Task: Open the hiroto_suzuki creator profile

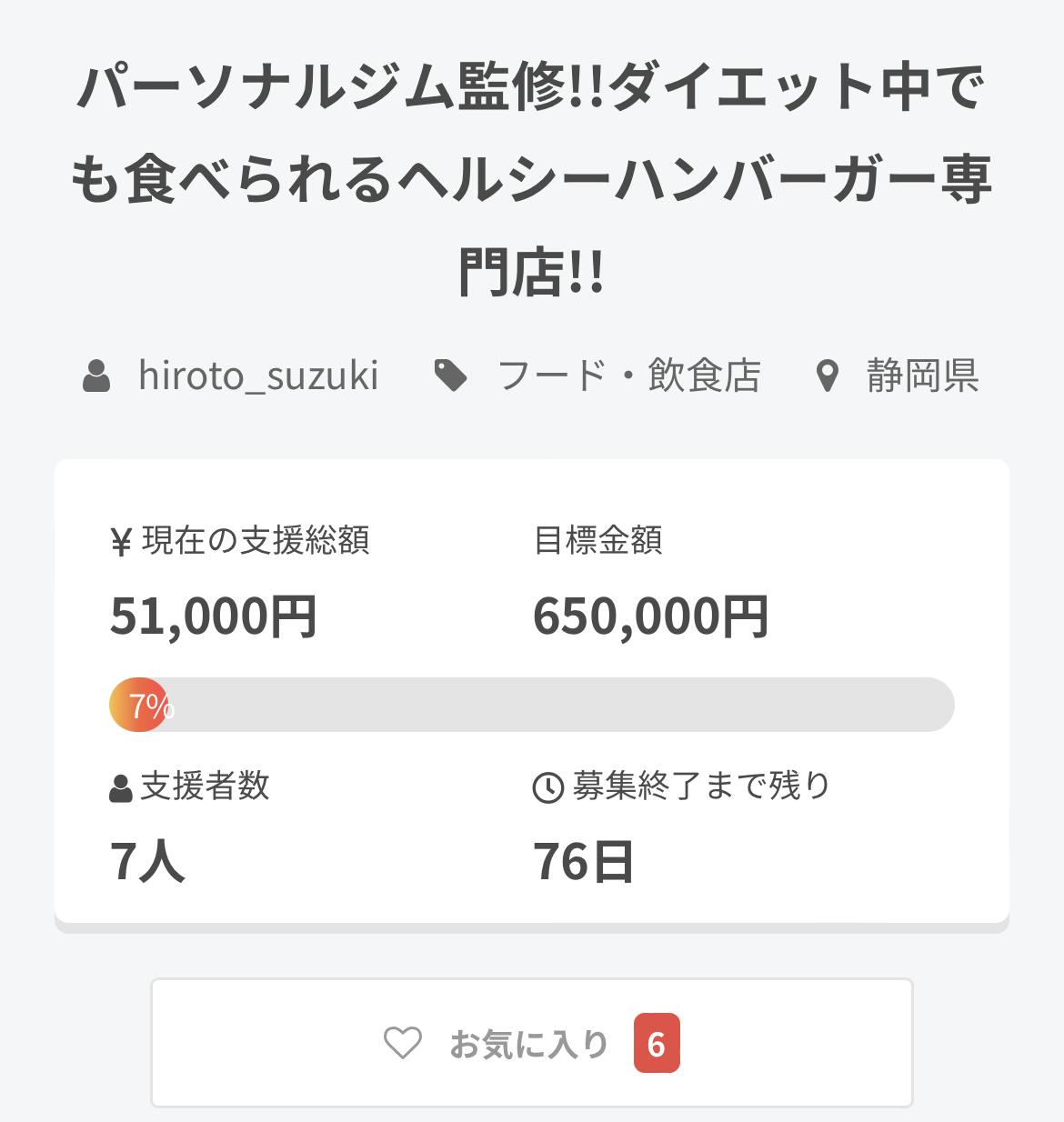Action: tap(257, 376)
